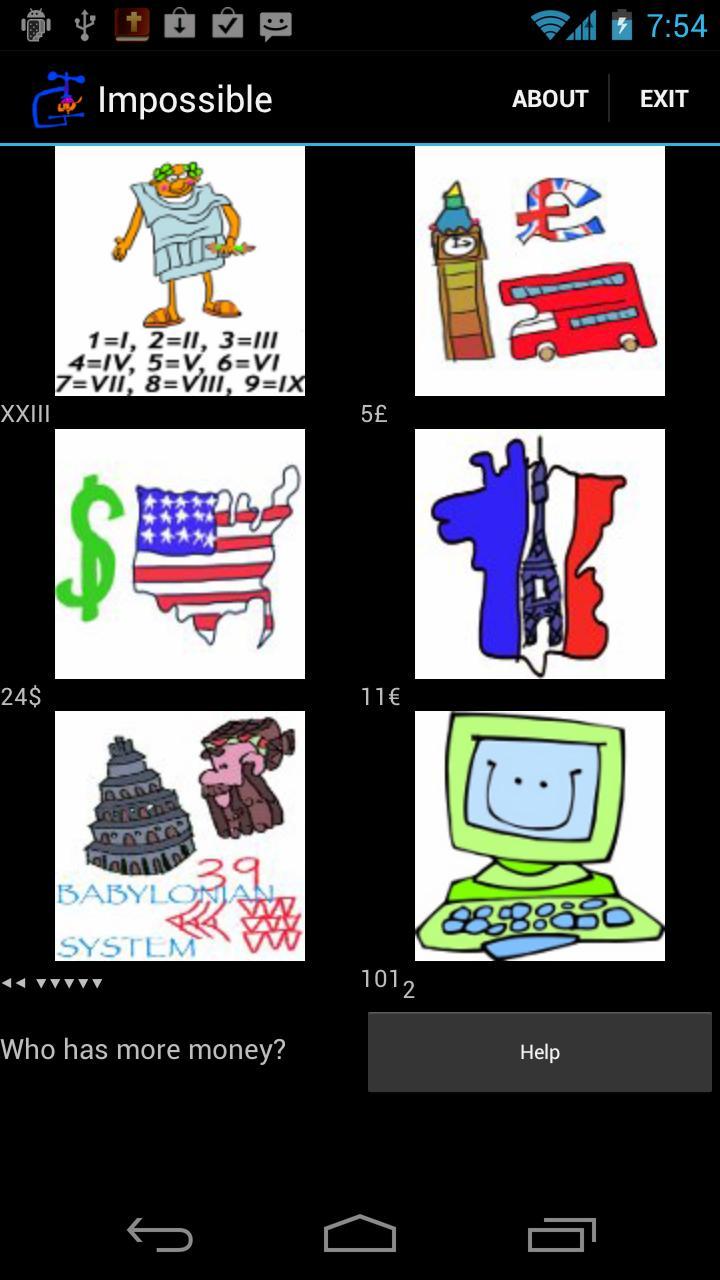Select the Roman numeral XXIII picture

coord(180,271)
